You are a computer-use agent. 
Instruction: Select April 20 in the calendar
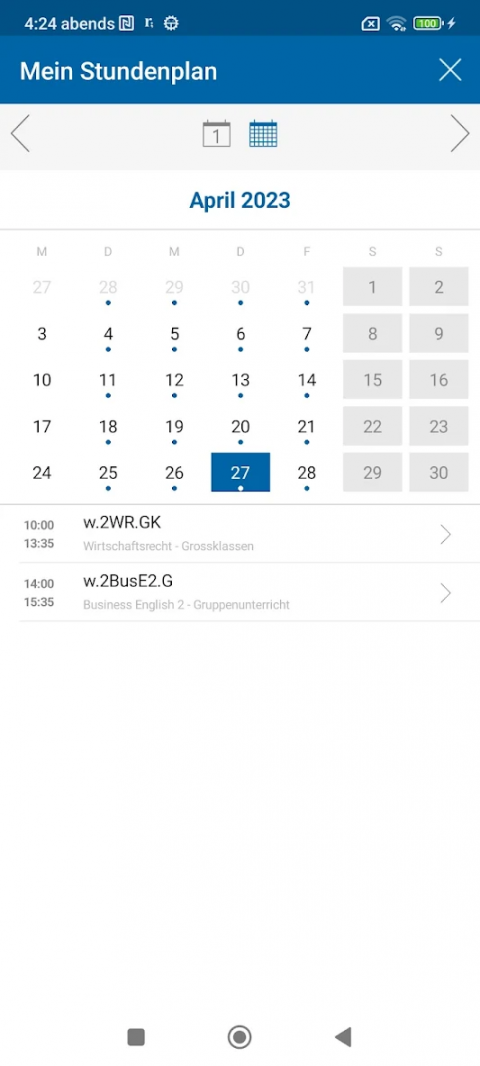(241, 426)
